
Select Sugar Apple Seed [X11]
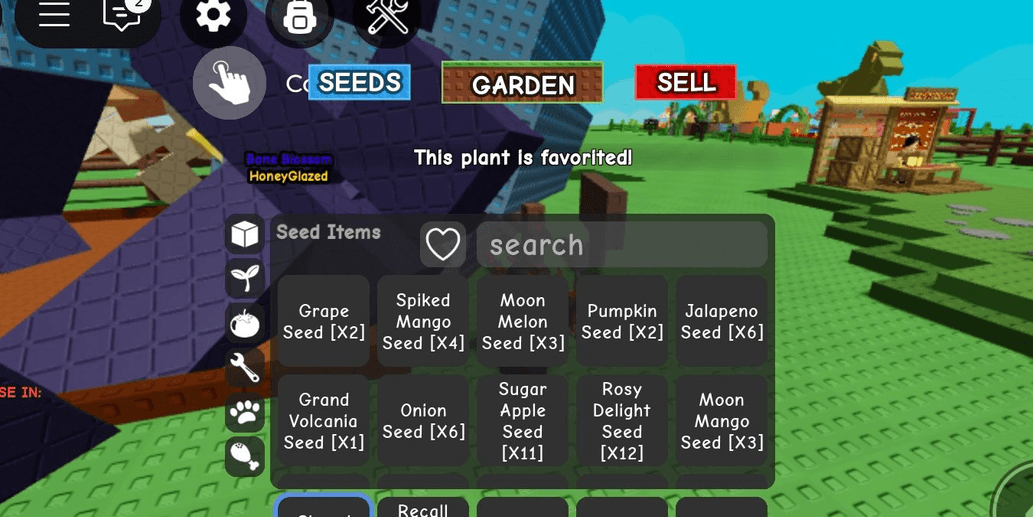[x=522, y=421]
